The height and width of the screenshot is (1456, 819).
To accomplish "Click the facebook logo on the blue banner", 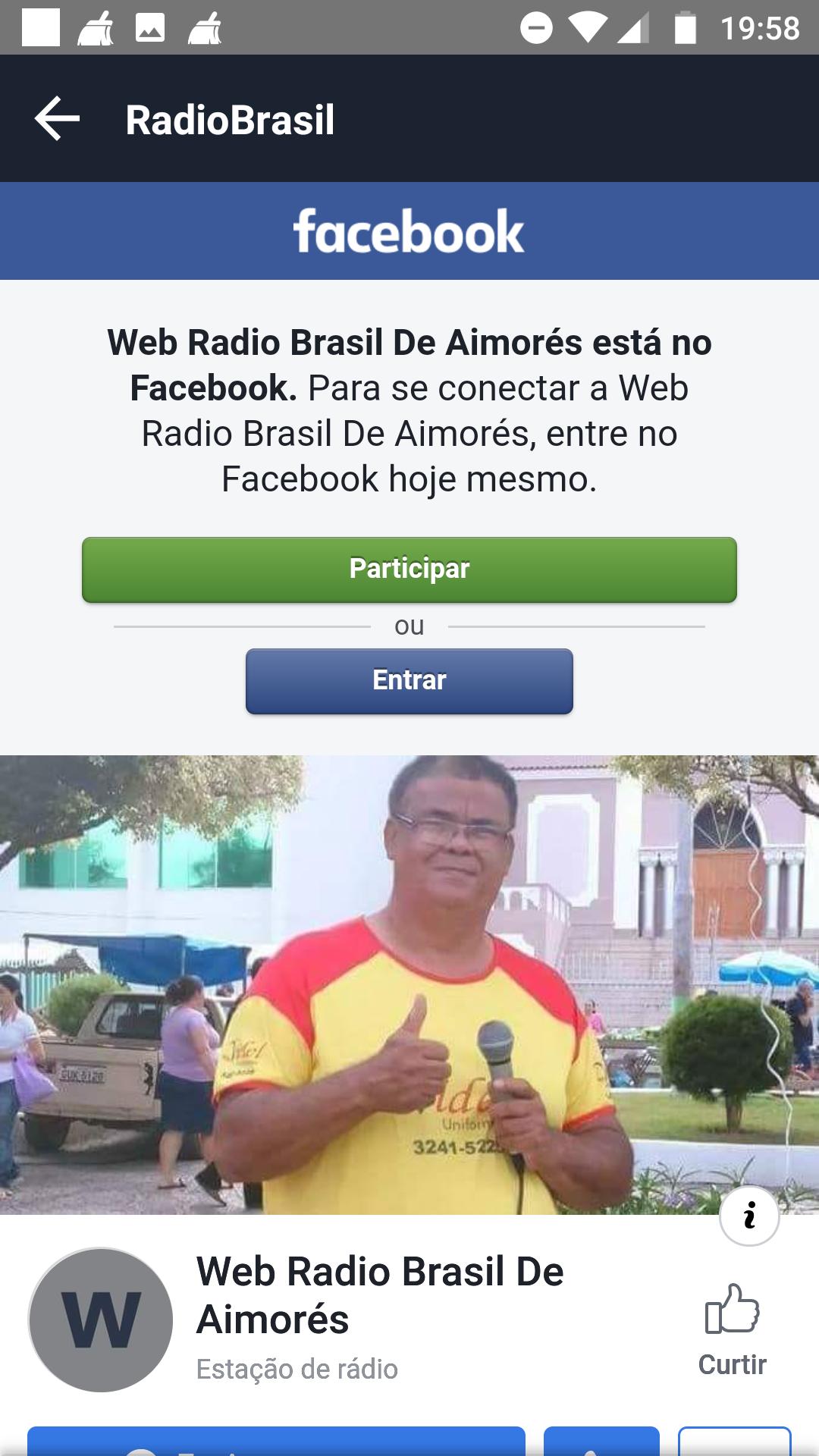I will (x=409, y=231).
